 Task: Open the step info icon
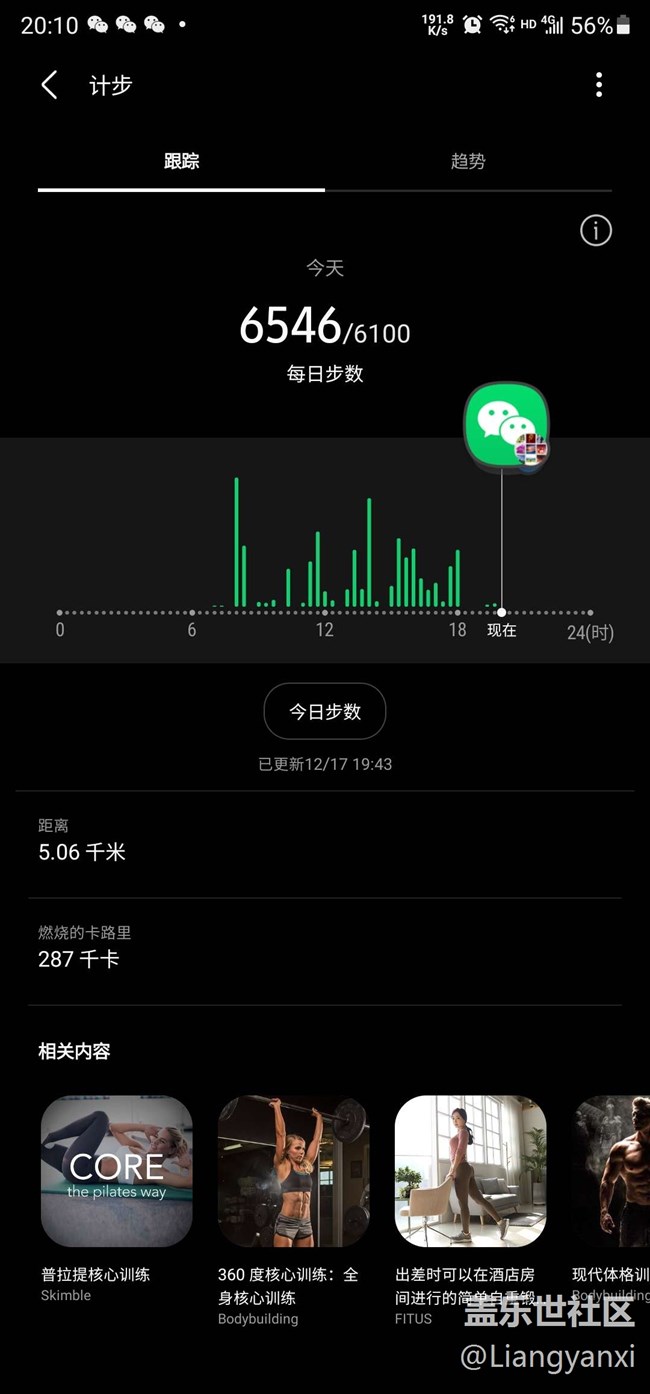[x=596, y=231]
